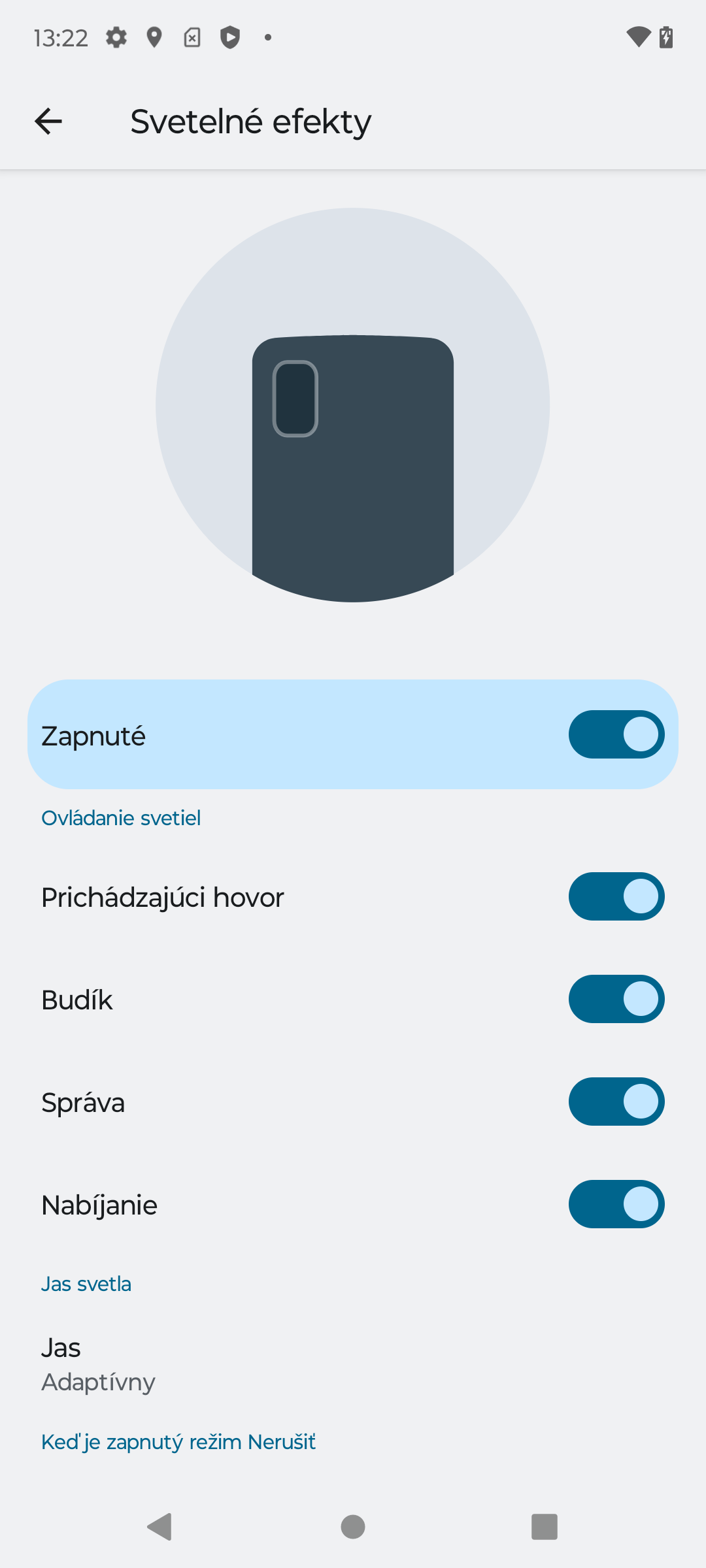Open Jas brightness setting

pyautogui.click(x=98, y=1364)
